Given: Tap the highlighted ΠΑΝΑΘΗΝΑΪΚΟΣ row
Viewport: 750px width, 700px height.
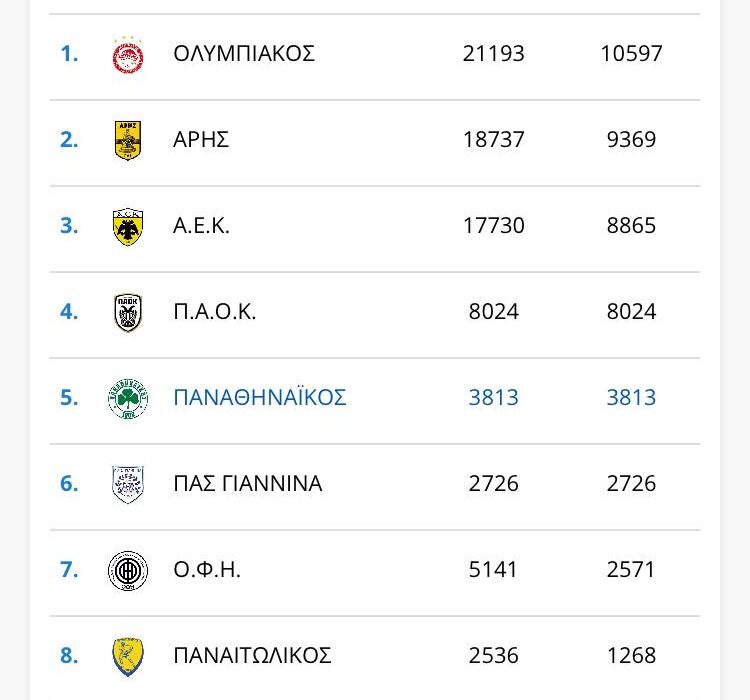Looking at the screenshot, I should pyautogui.click(x=260, y=398).
